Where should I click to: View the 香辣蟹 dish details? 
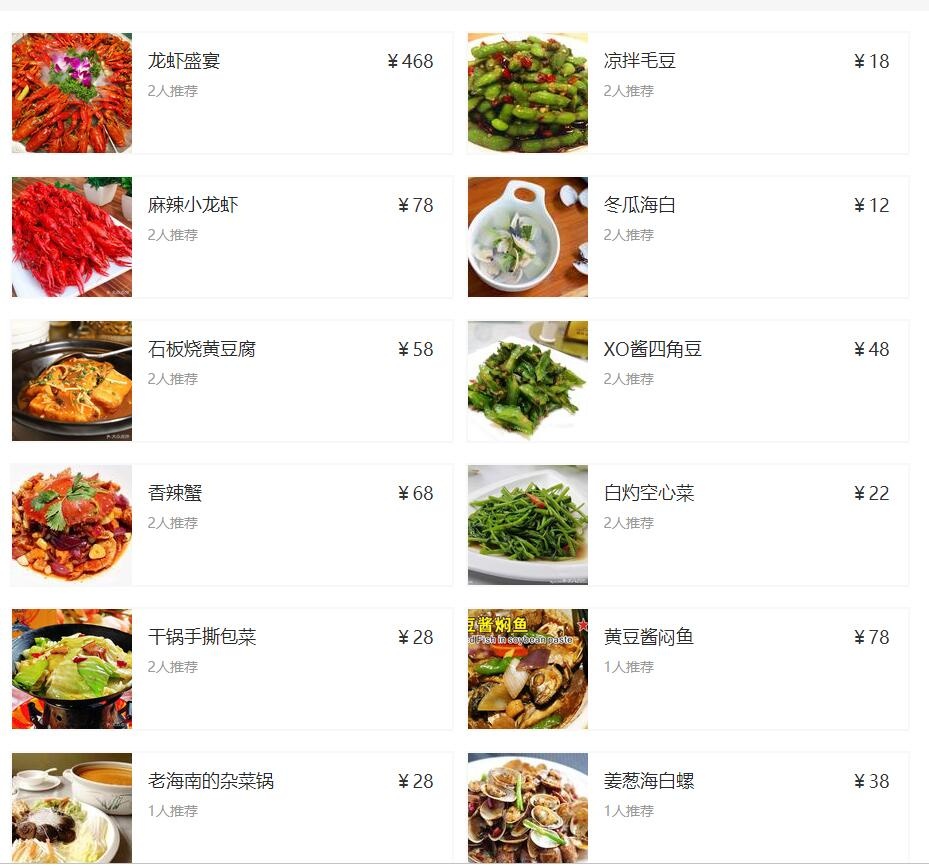231,525
